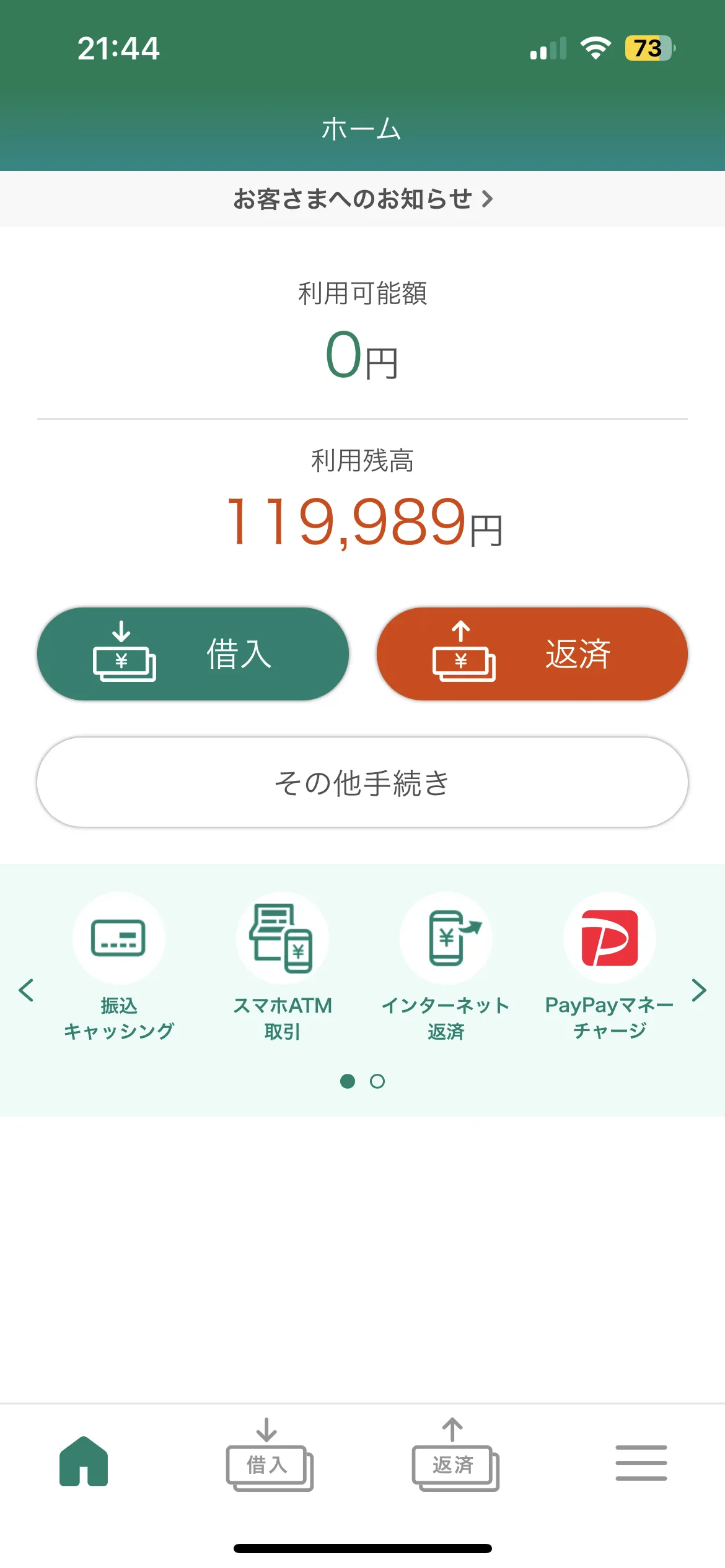
Task: Select 振込キャッシング shortcut
Action: pyautogui.click(x=119, y=966)
